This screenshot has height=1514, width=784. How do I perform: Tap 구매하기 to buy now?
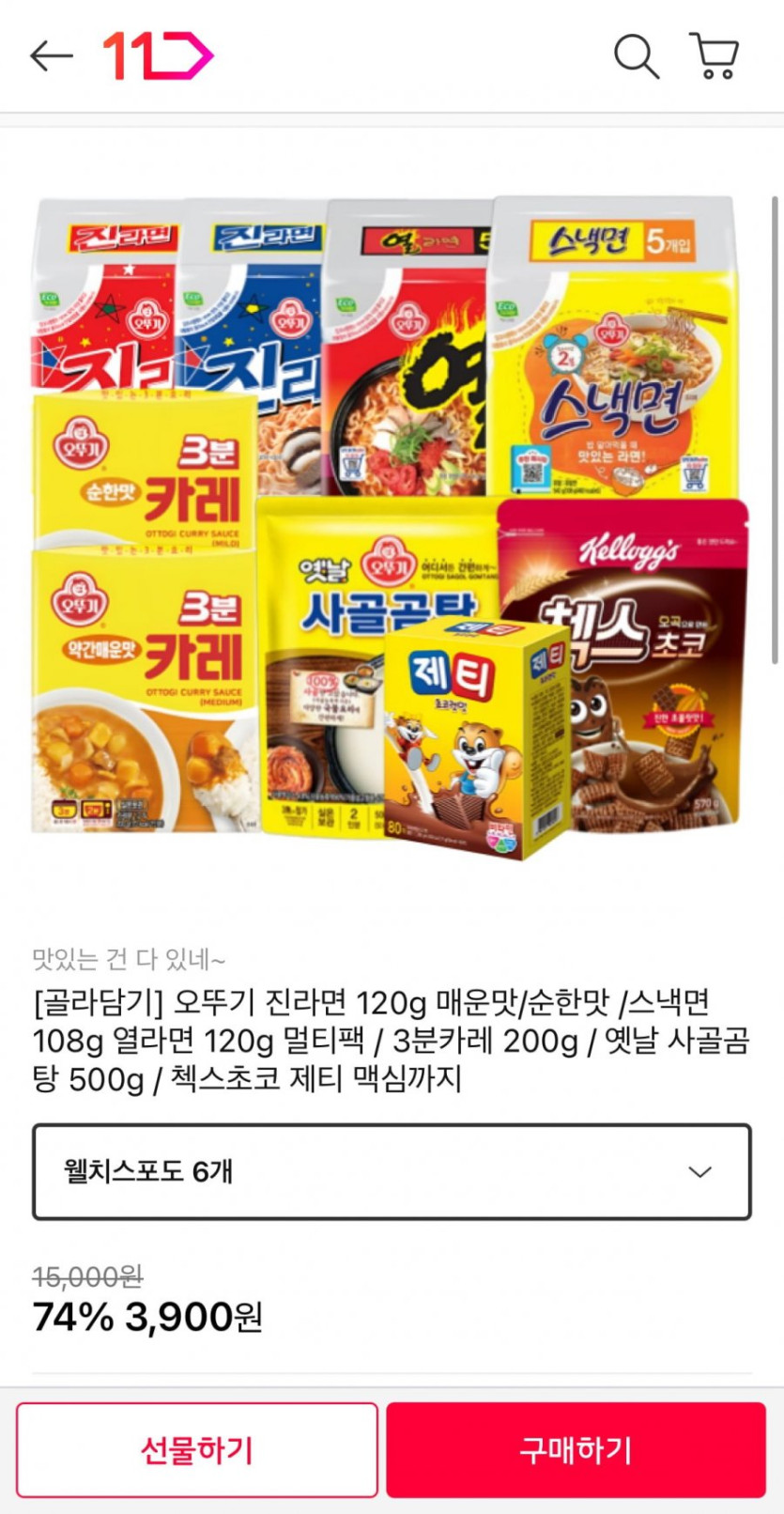click(x=576, y=1449)
